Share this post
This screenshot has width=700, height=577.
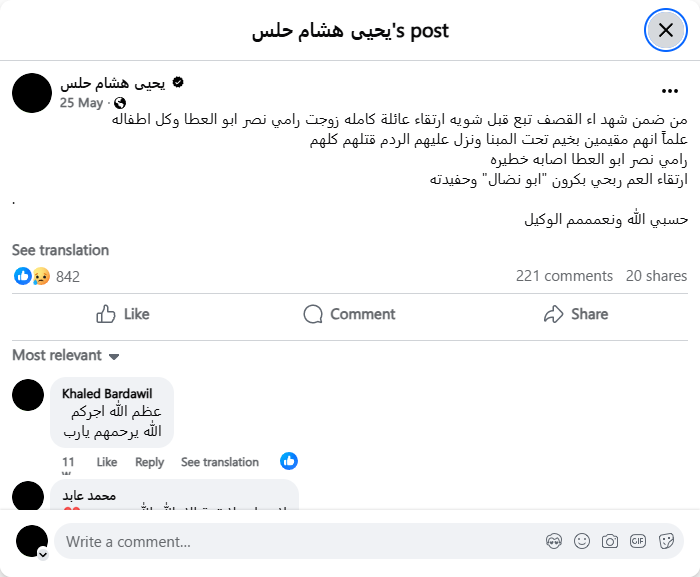point(576,314)
